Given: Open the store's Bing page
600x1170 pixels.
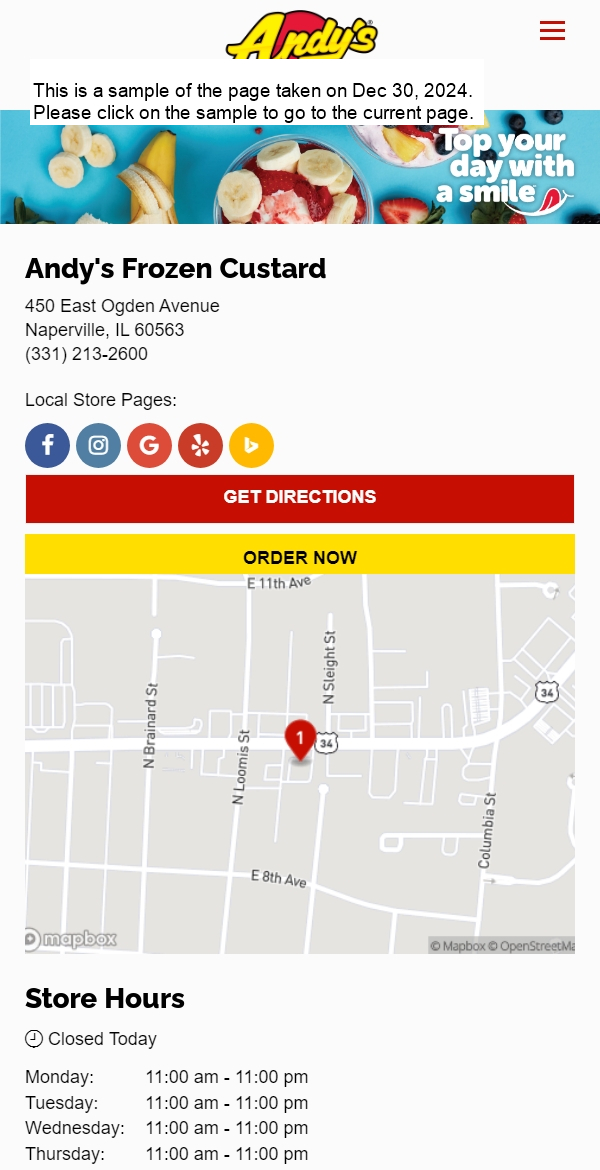Looking at the screenshot, I should (x=251, y=446).
